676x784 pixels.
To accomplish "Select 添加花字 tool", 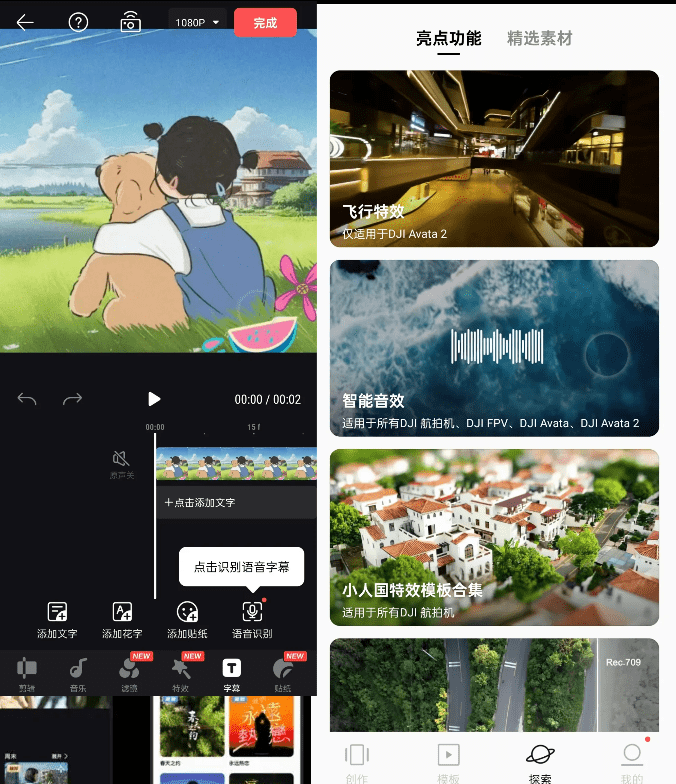I will coord(122,620).
